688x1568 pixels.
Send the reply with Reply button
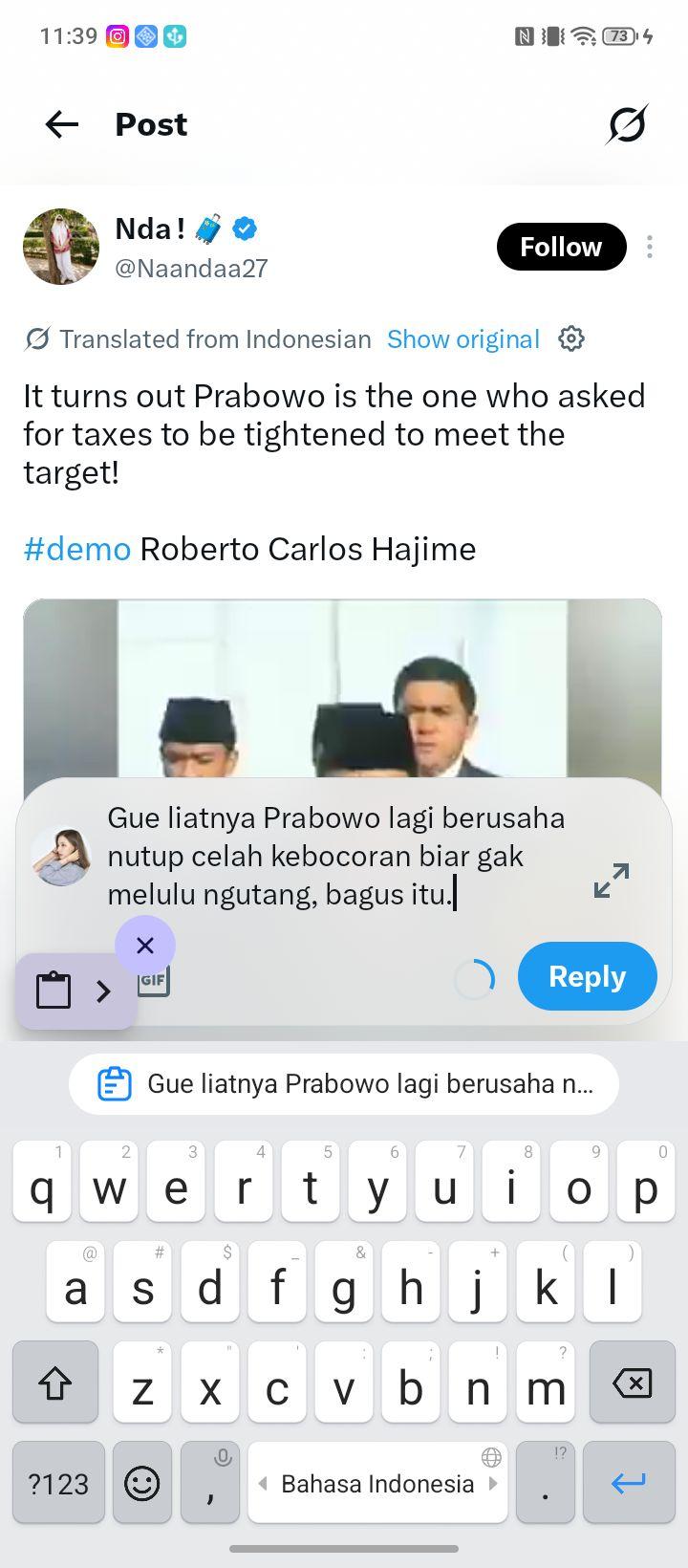tap(587, 976)
